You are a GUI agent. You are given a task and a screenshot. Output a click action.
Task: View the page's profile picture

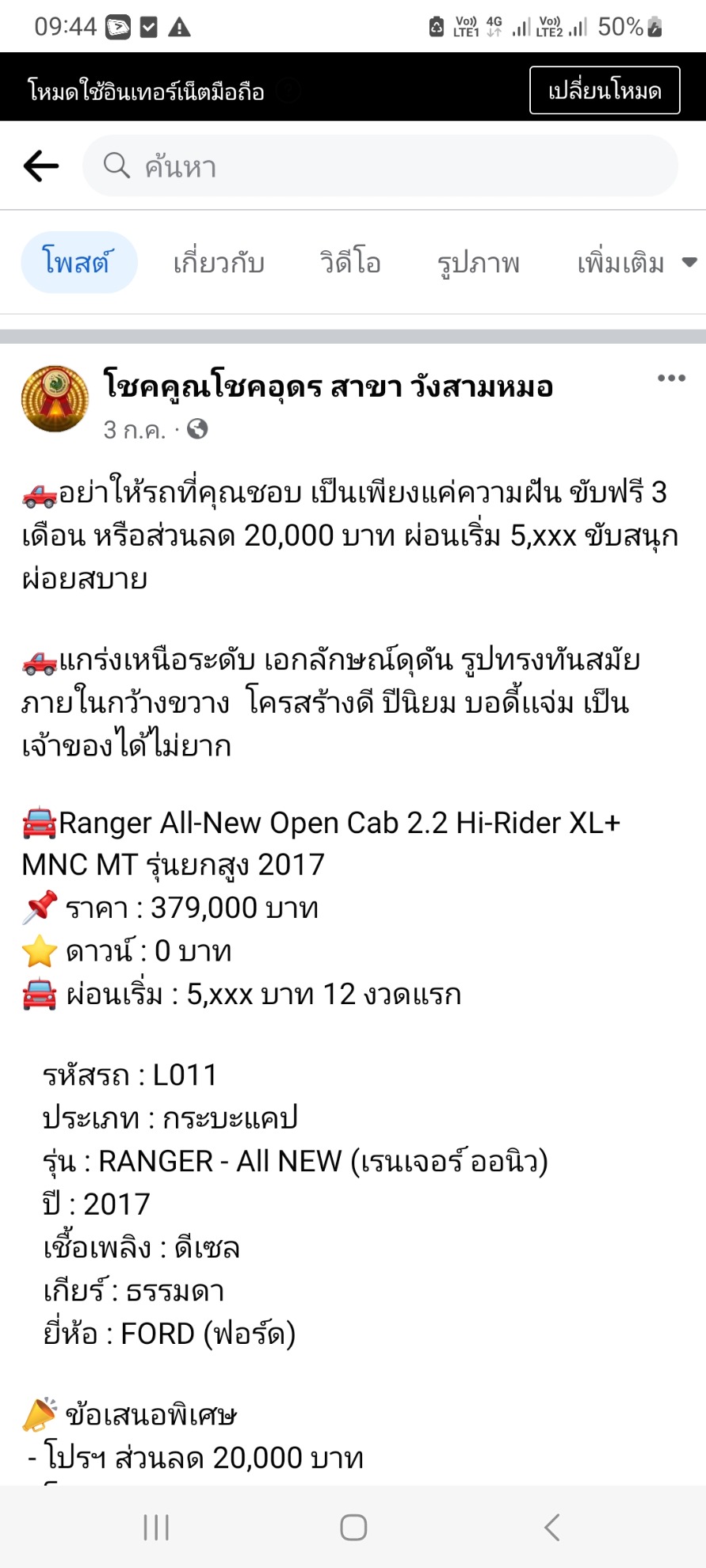tap(55, 398)
